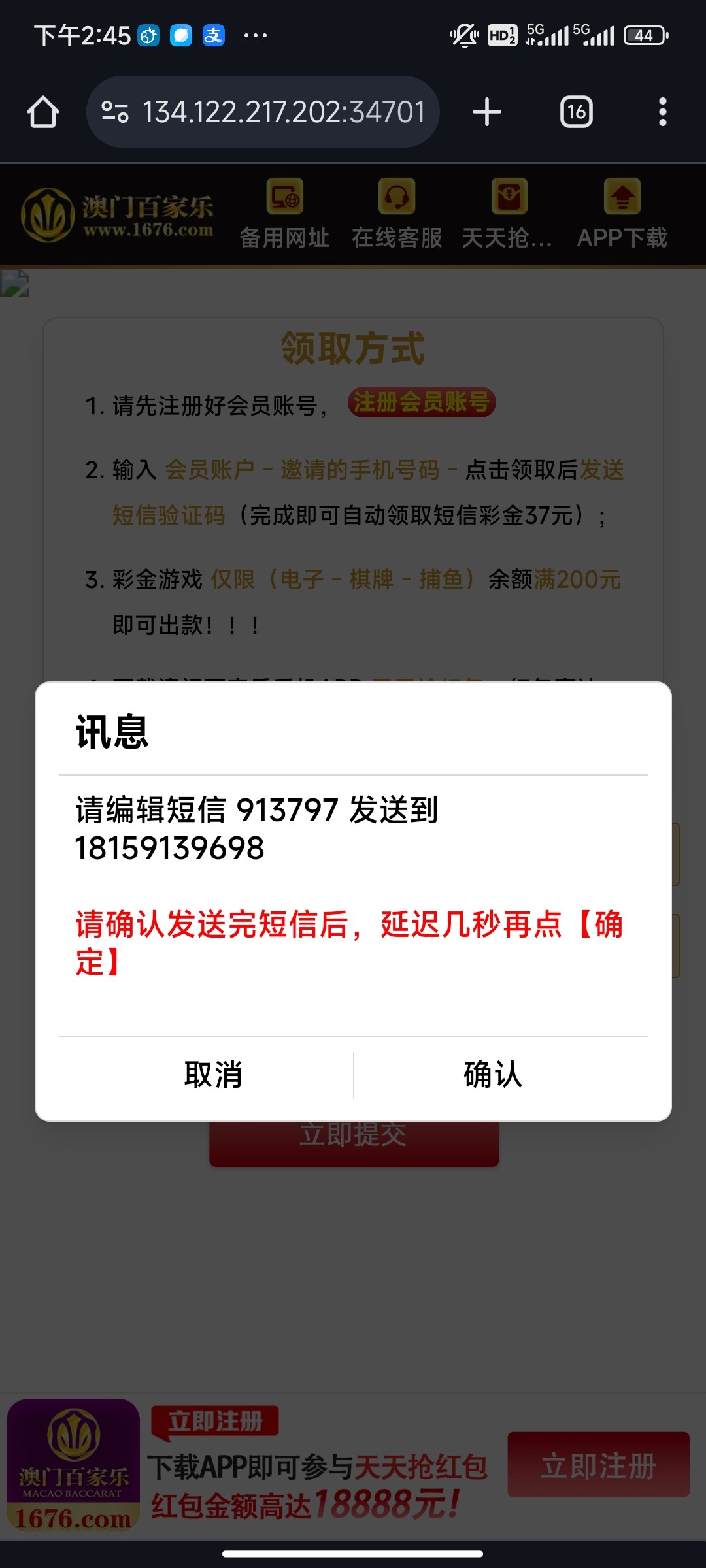Go to the browser home page
The image size is (706, 1568).
tap(43, 112)
